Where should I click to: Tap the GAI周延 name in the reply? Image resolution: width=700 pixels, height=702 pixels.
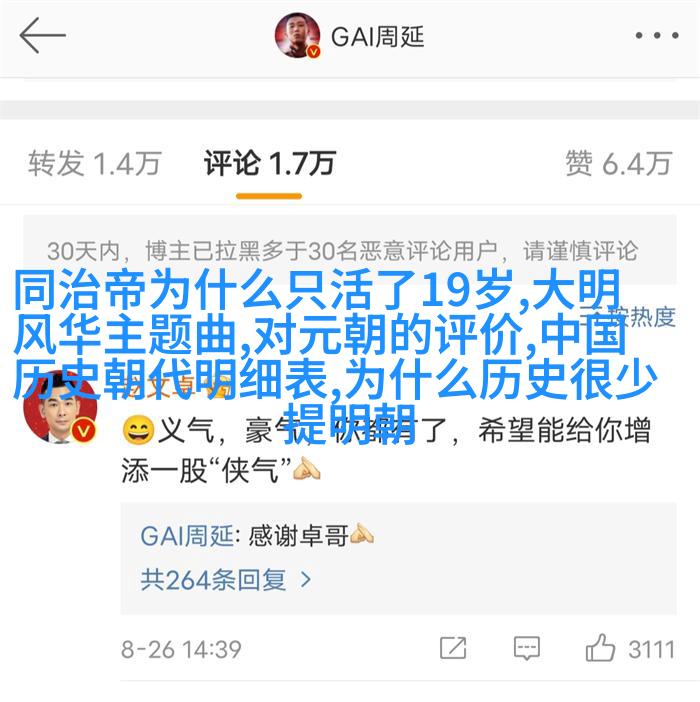[x=187, y=536]
